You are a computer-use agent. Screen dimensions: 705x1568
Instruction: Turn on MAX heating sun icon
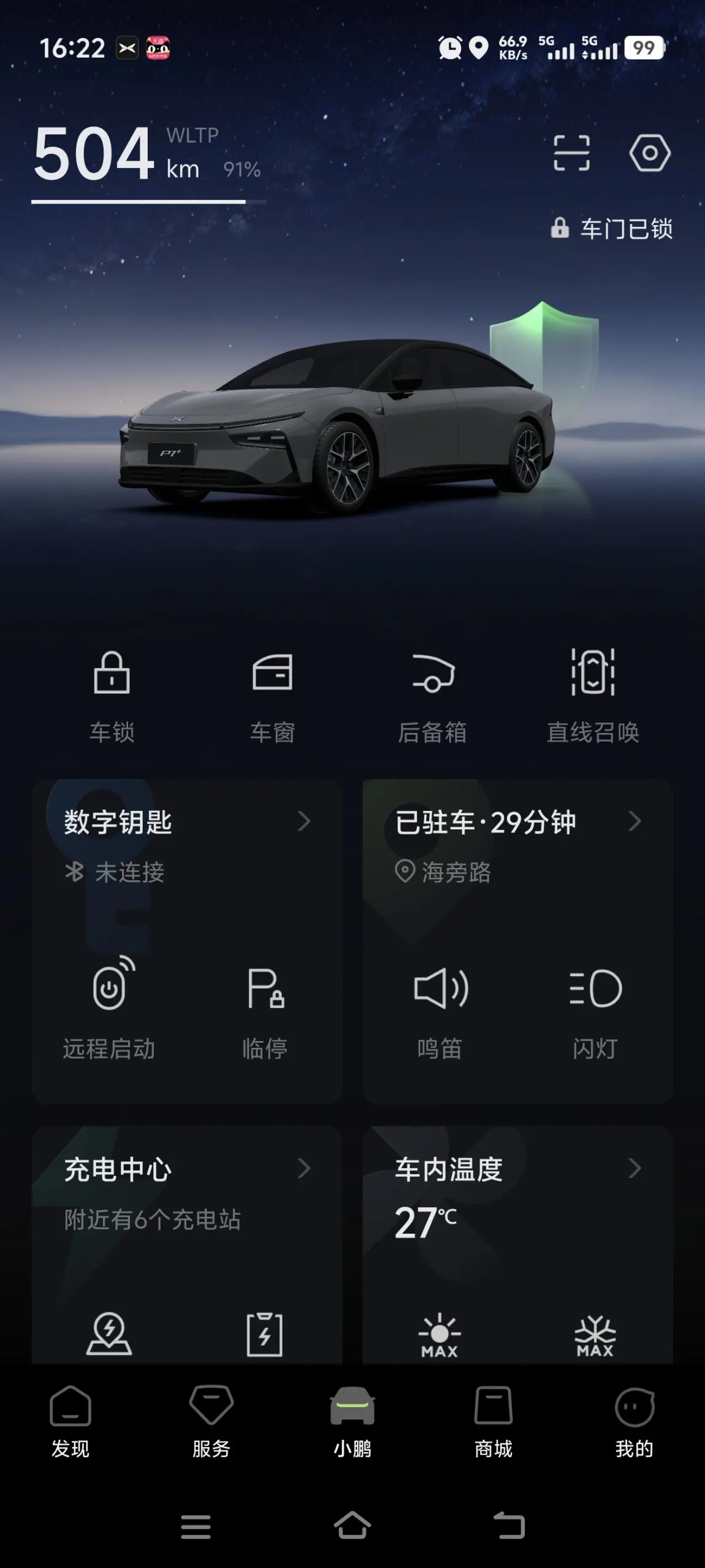pyautogui.click(x=439, y=1335)
